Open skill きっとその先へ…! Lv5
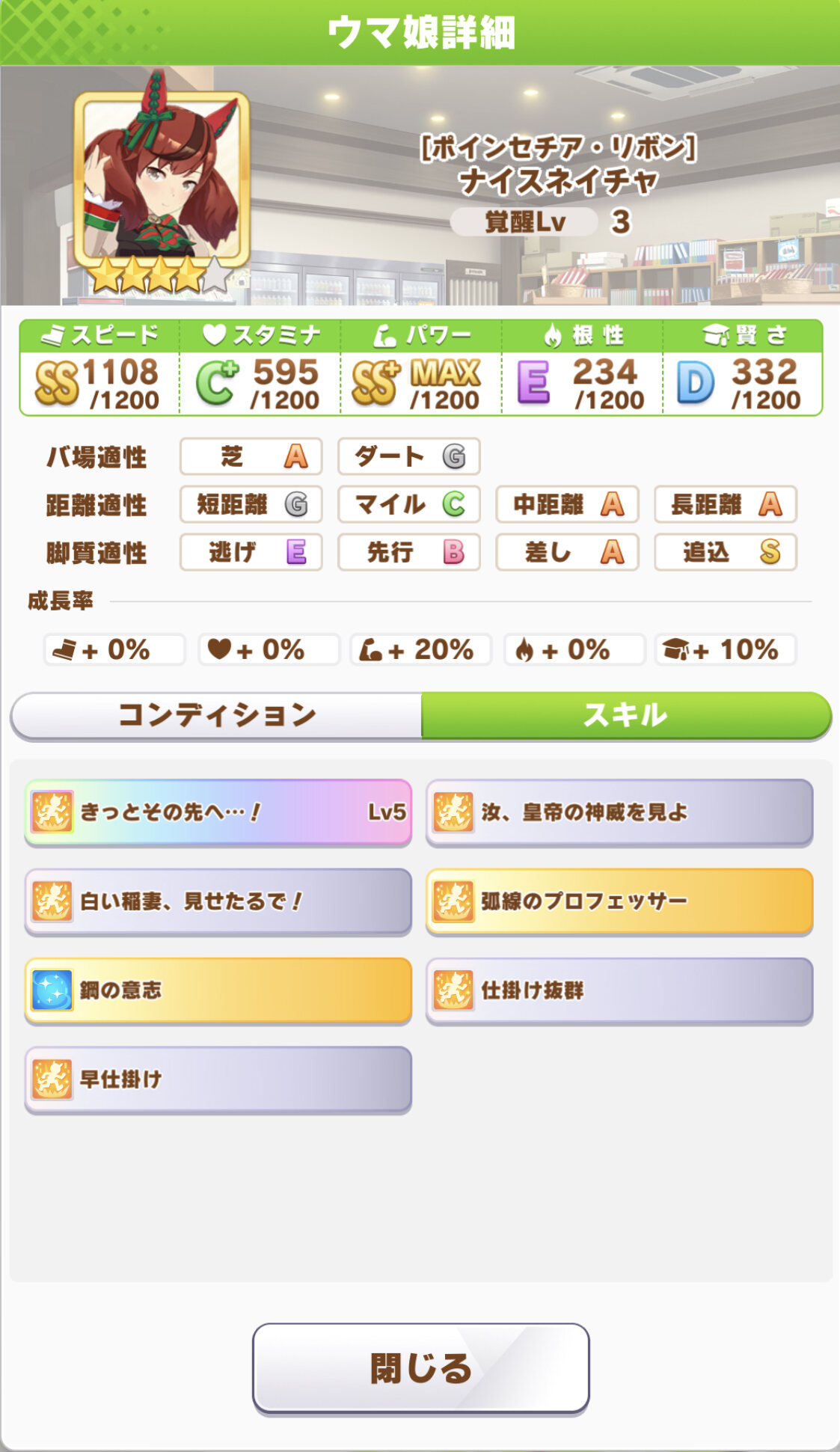 click(x=218, y=812)
